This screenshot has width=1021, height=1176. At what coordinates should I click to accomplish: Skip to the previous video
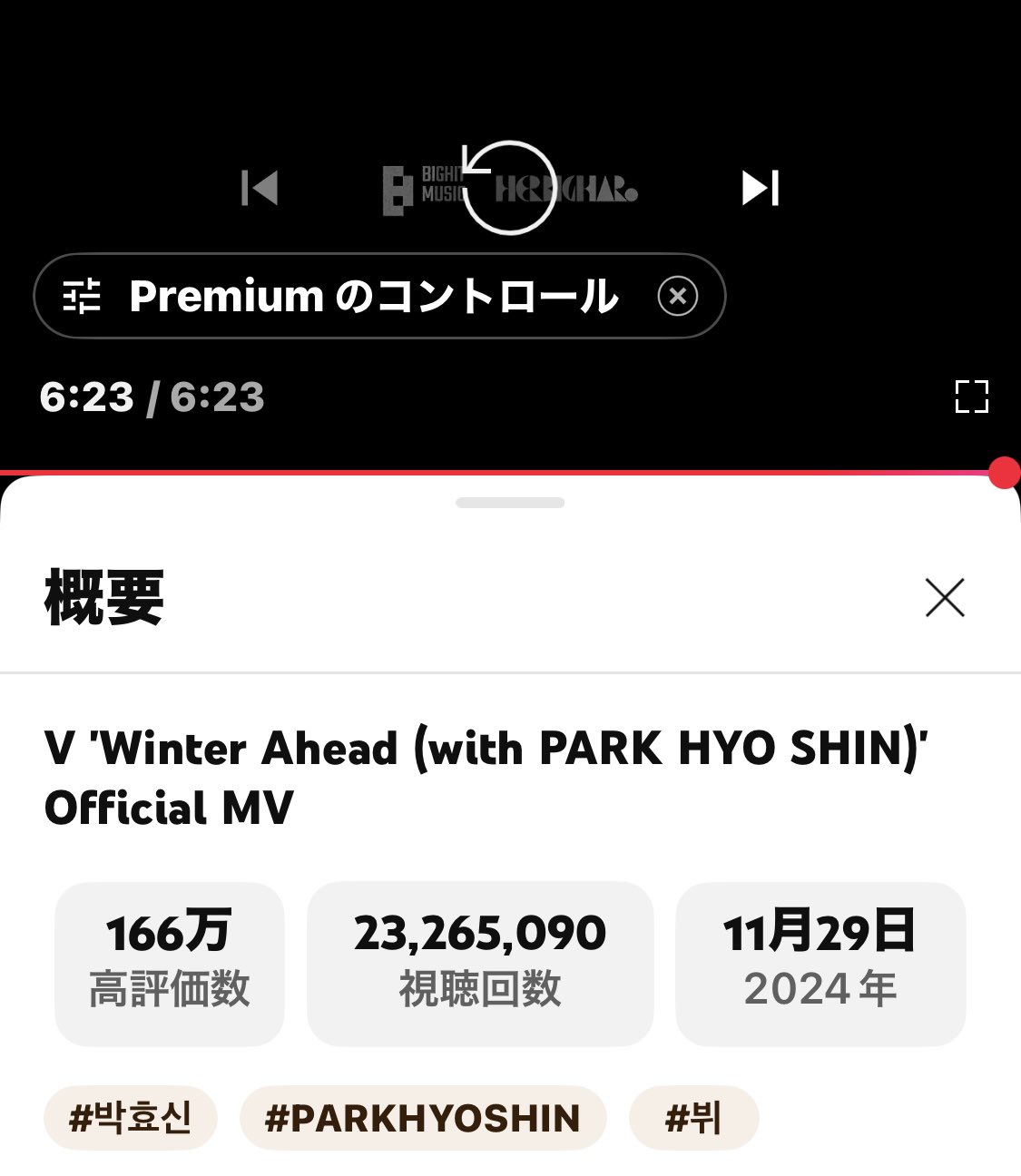[260, 188]
